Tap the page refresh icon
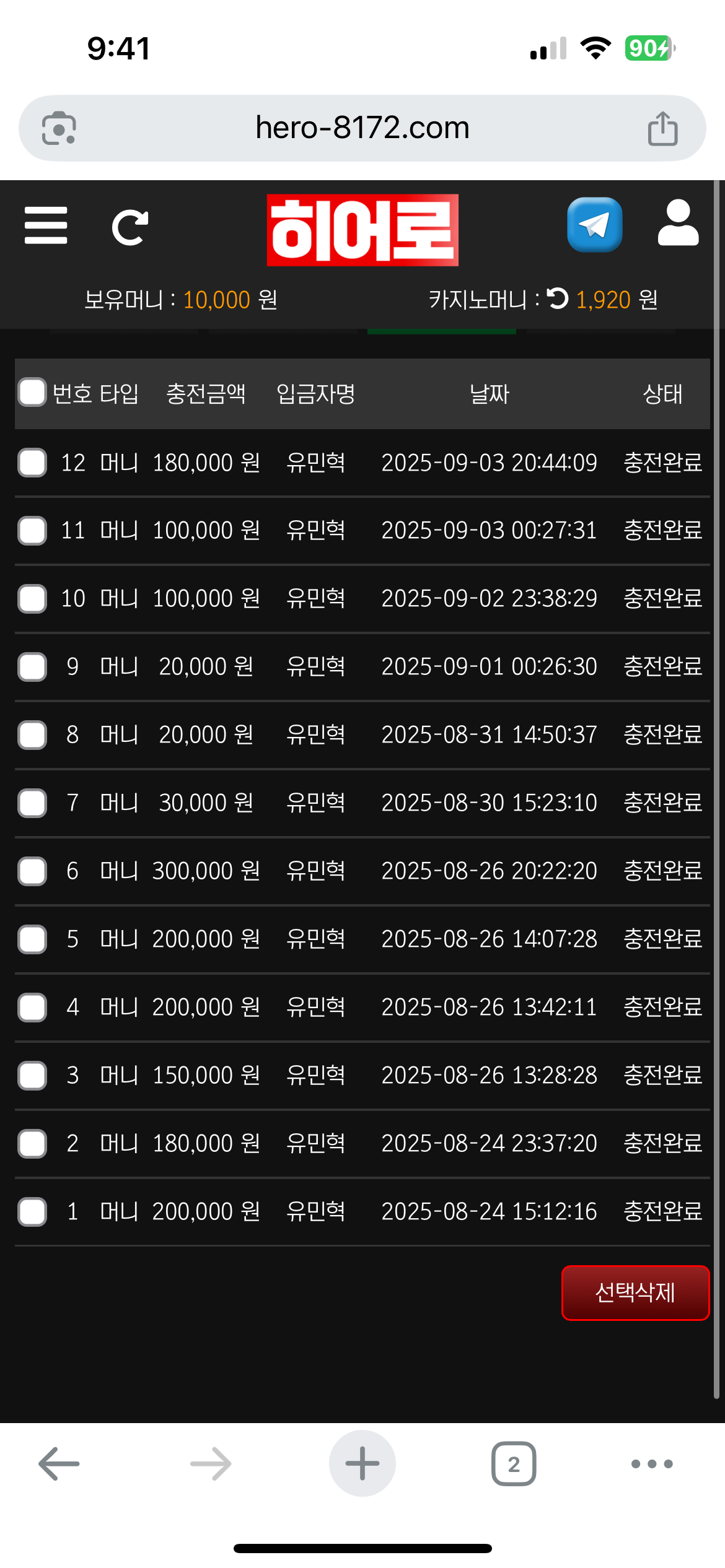 [x=130, y=228]
